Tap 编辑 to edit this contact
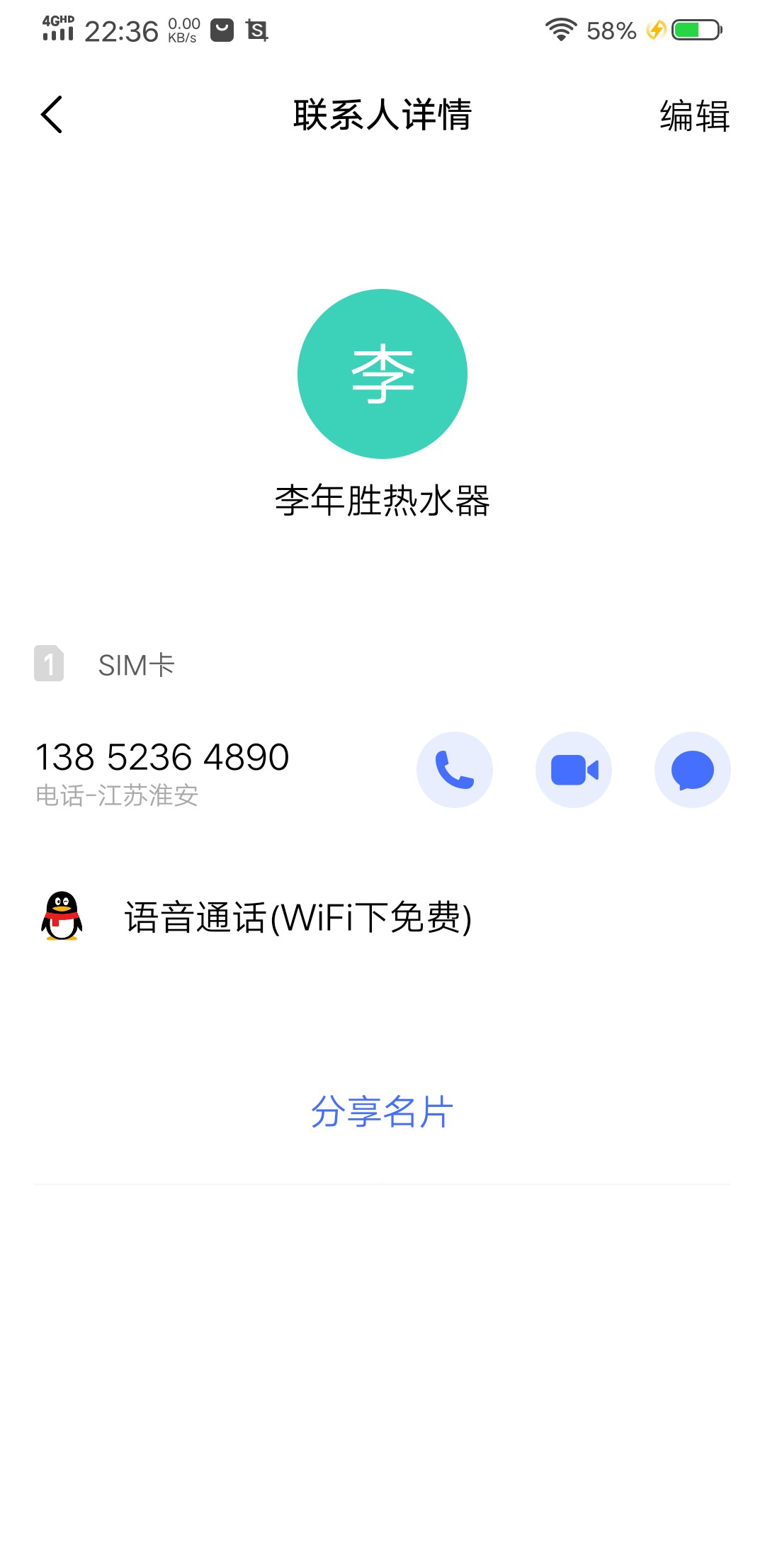Screen dimensions: 765x1568 tap(694, 115)
